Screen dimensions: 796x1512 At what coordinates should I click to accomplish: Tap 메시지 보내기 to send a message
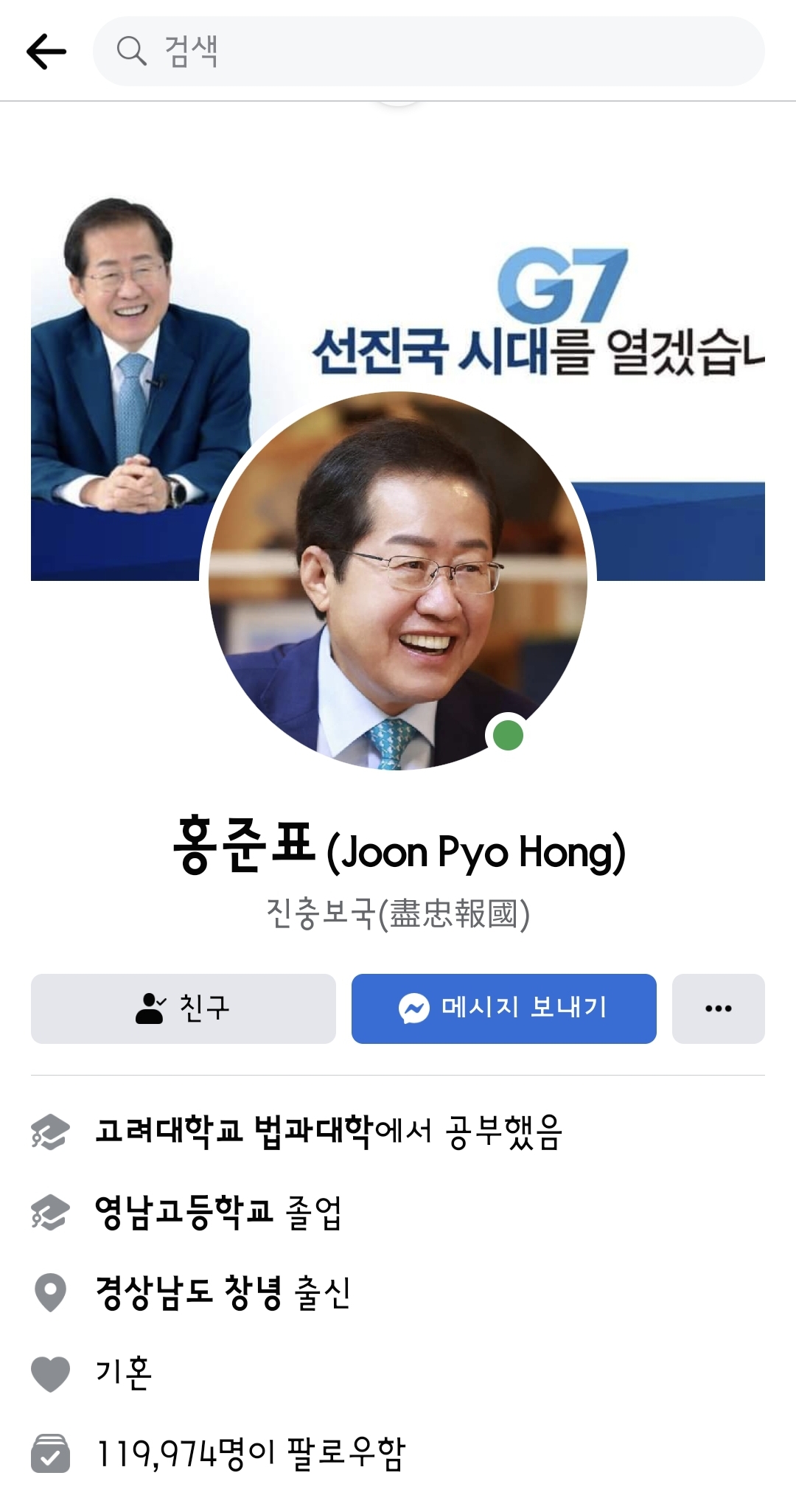pyautogui.click(x=503, y=1008)
